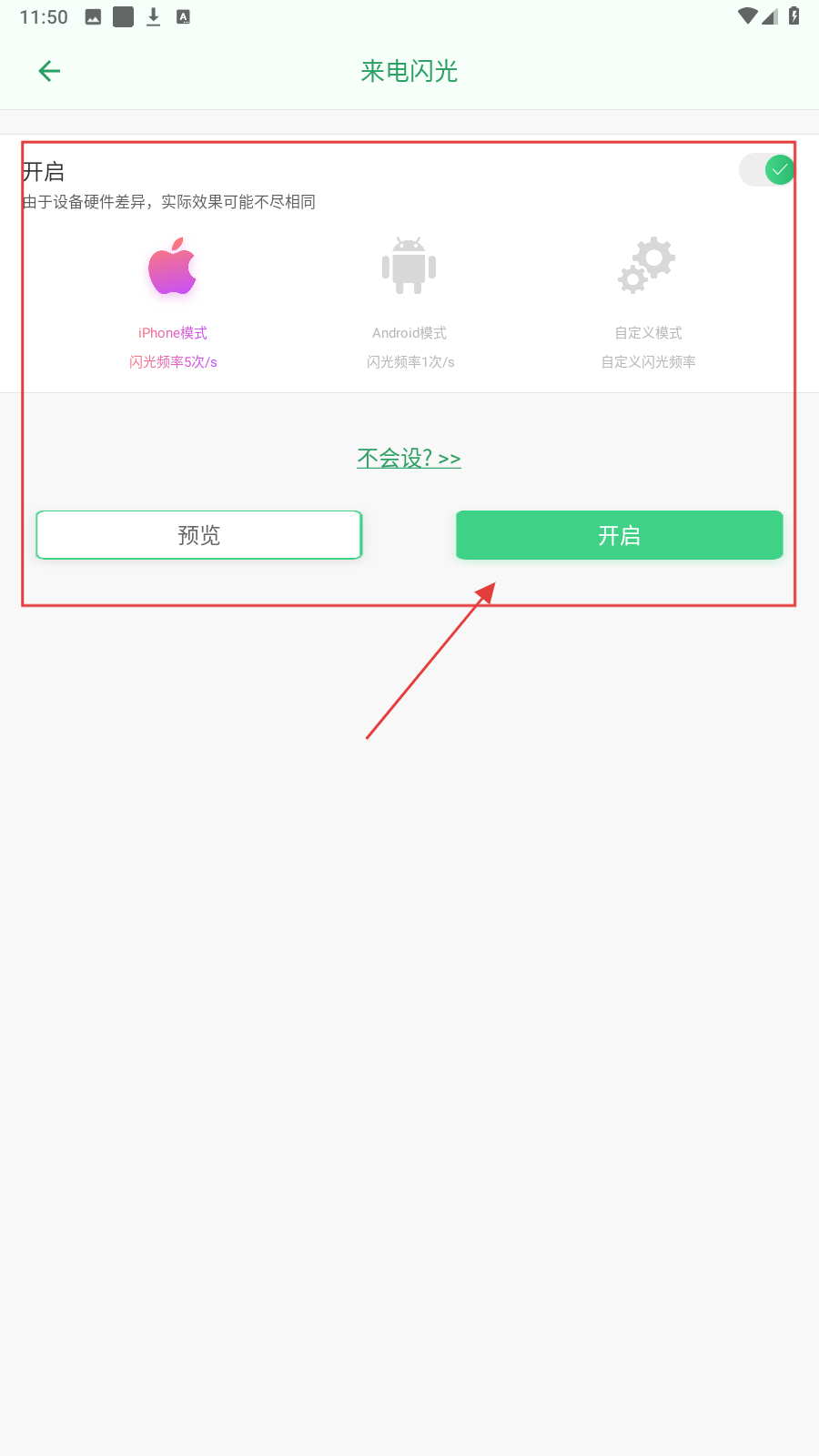Tap the green 开启 button

pos(619,535)
